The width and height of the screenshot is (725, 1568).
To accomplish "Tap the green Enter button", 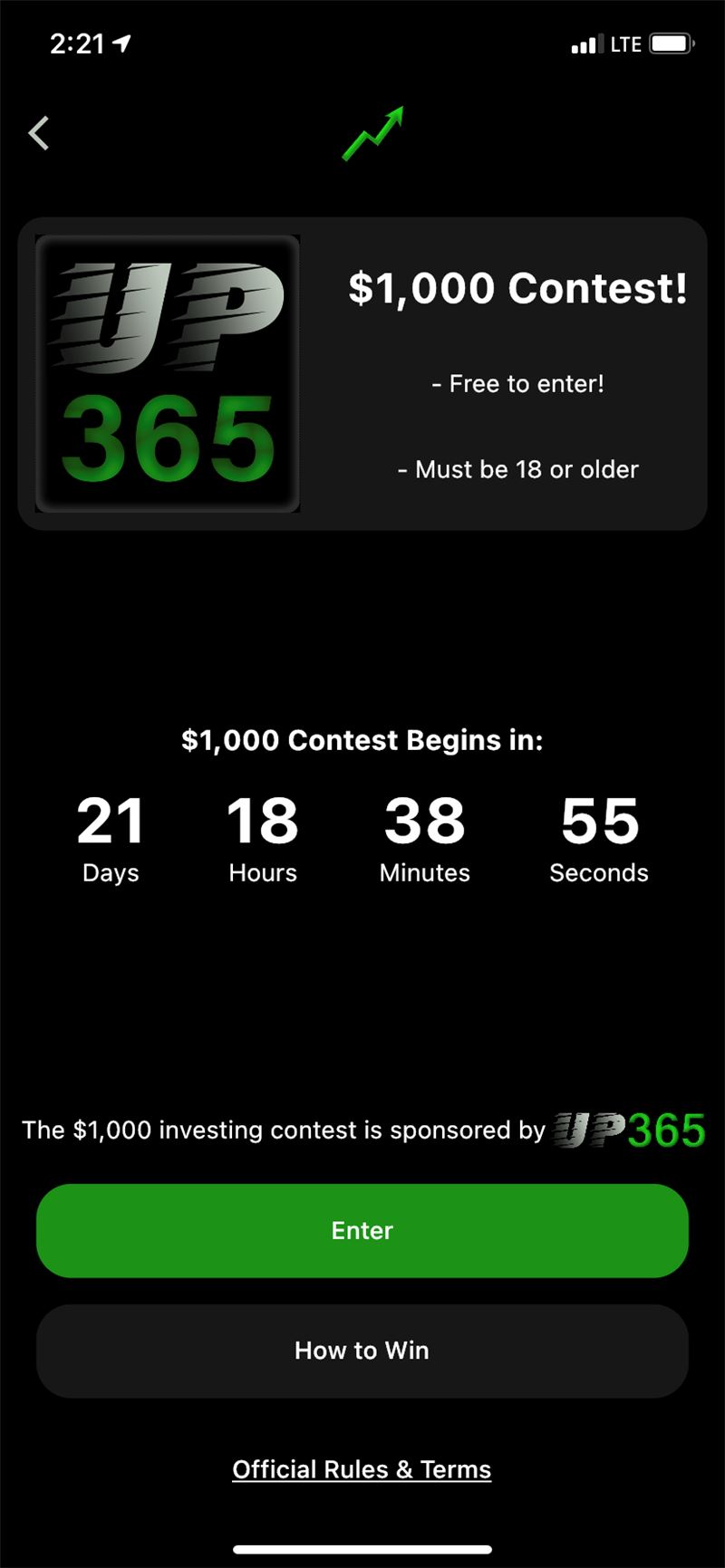I will 362,1230.
